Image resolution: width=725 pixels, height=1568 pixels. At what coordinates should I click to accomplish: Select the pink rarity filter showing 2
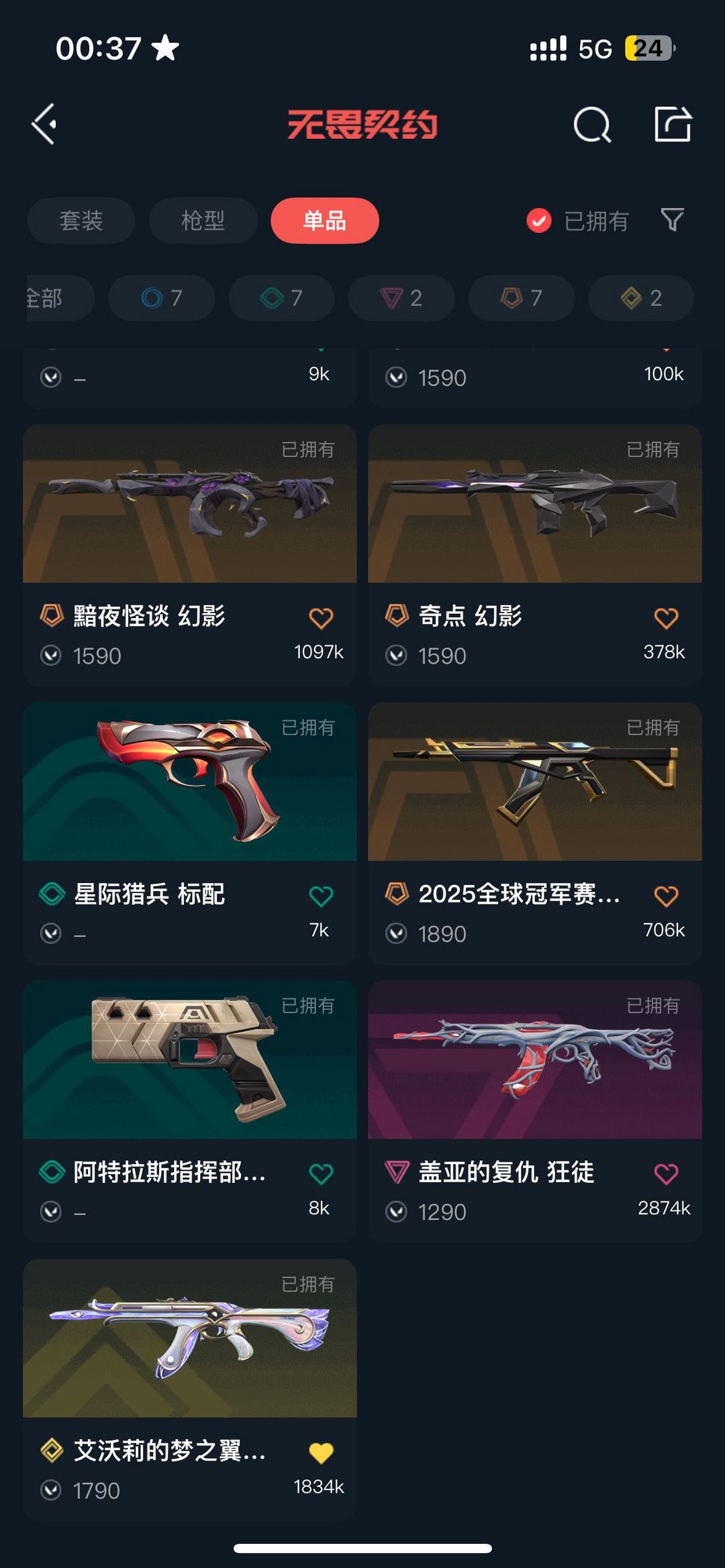(400, 298)
